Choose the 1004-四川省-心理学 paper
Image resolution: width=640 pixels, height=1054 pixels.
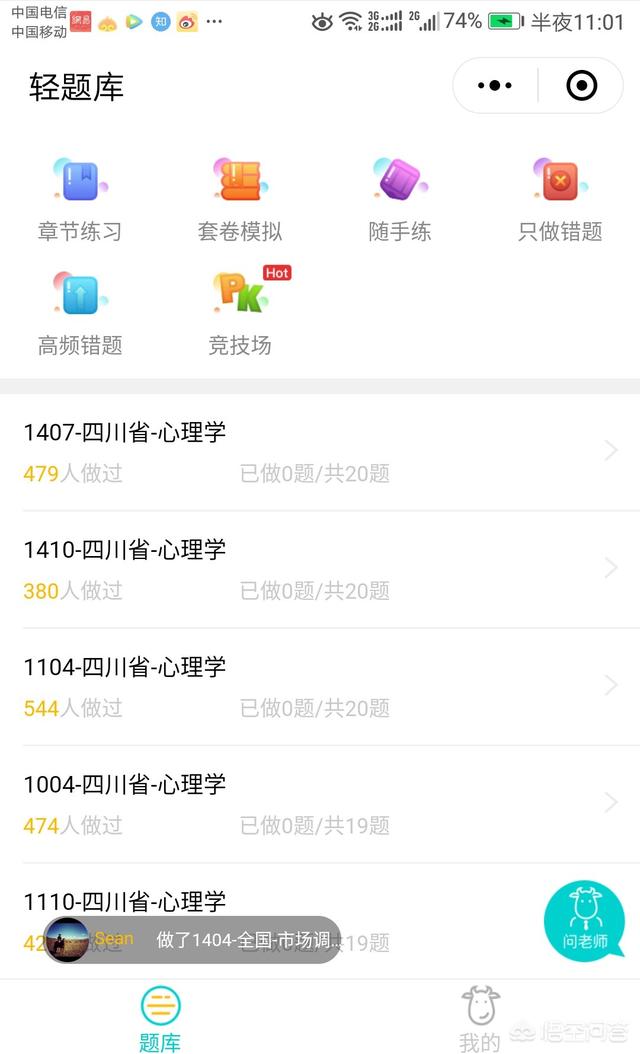tap(320, 803)
